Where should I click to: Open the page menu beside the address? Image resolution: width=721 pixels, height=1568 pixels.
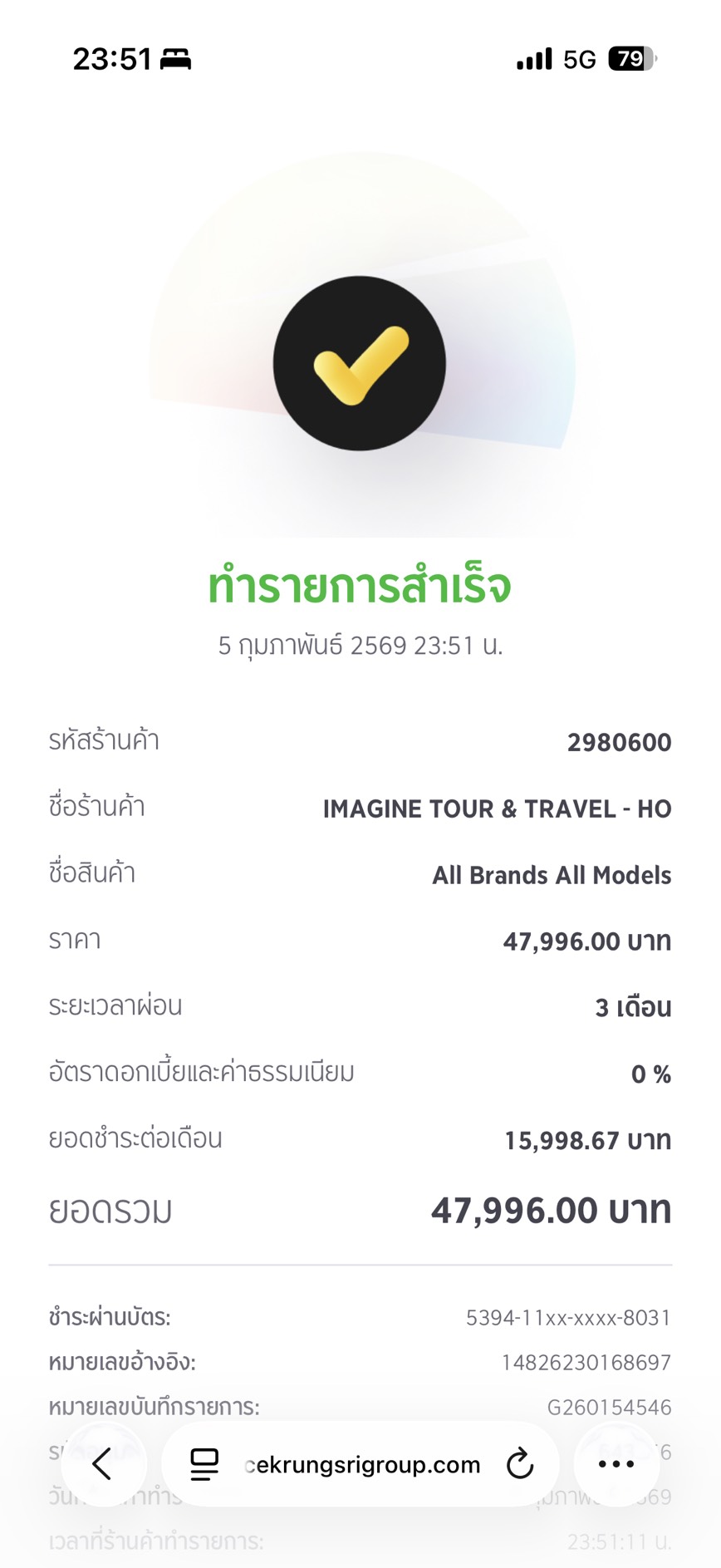click(204, 1464)
